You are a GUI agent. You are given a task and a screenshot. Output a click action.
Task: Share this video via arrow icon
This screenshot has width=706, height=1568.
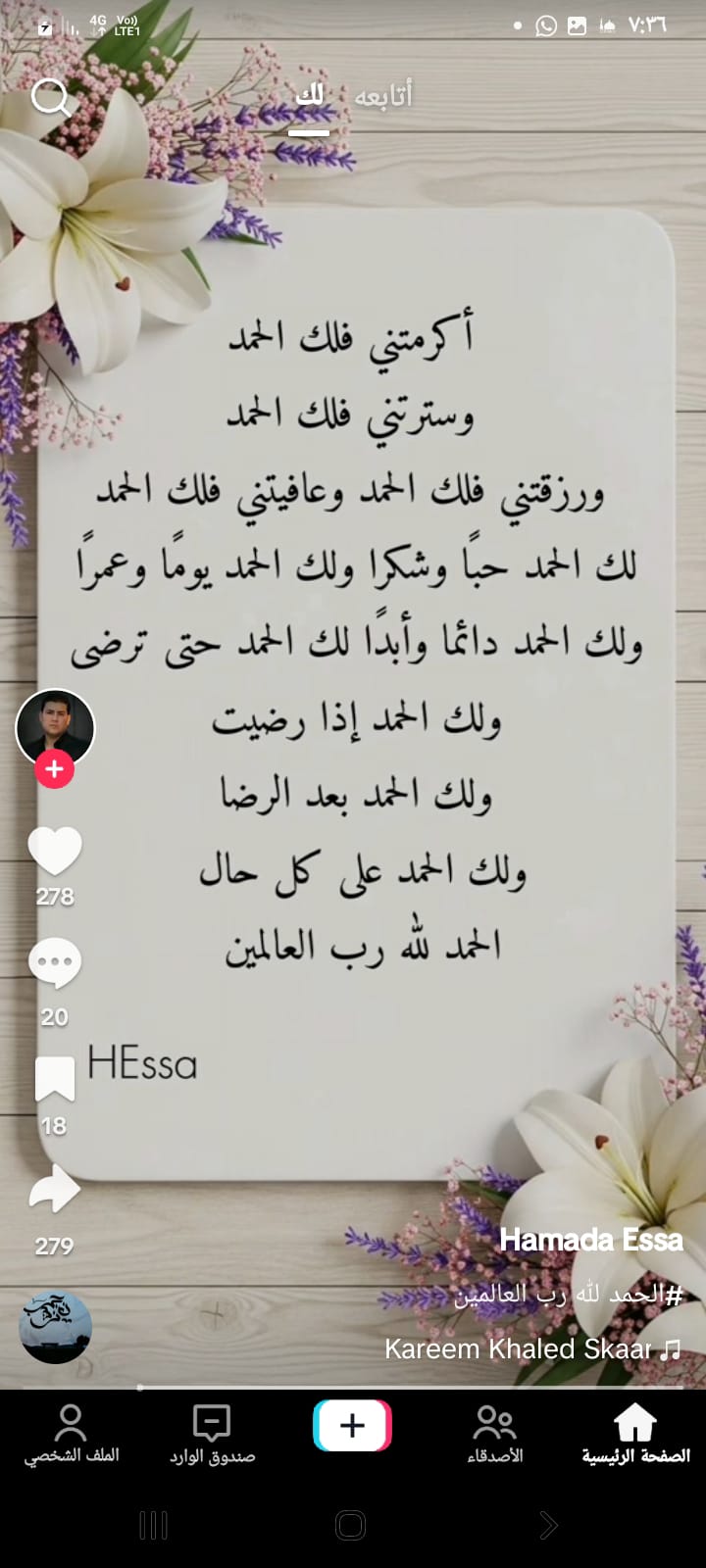(55, 1191)
